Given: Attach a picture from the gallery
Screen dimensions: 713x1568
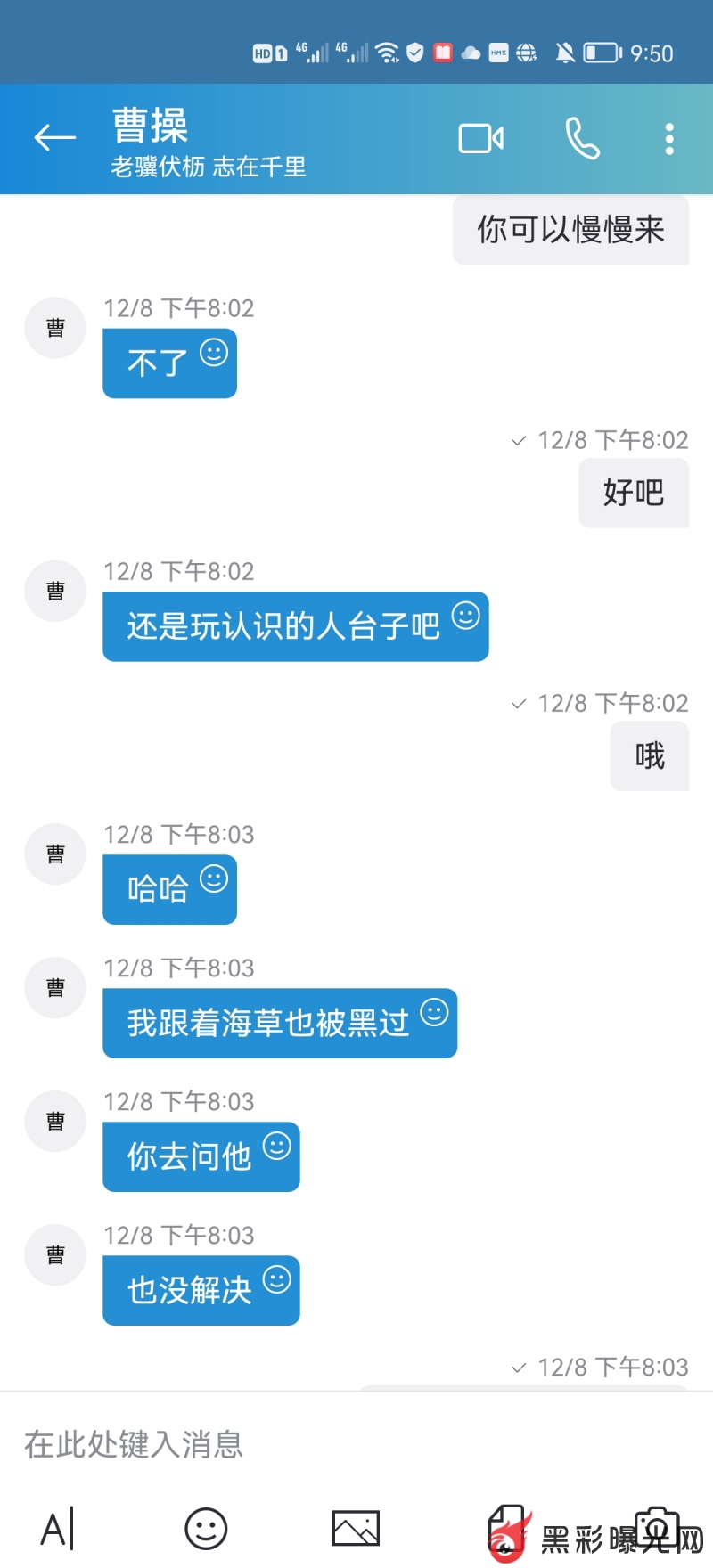Looking at the screenshot, I should tap(356, 1530).
